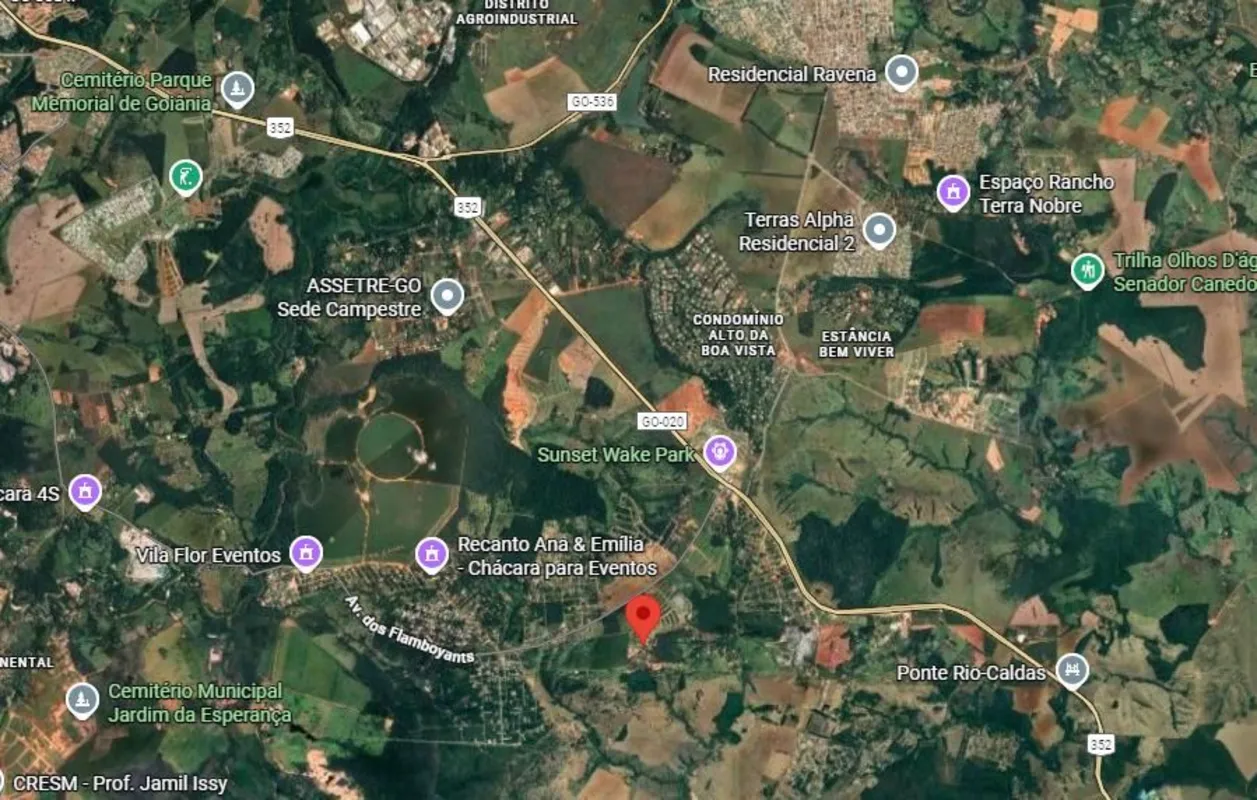This screenshot has width=1257, height=800.
Task: Select the ASSETRE-GO Sede Campestre pin
Action: pos(447,295)
